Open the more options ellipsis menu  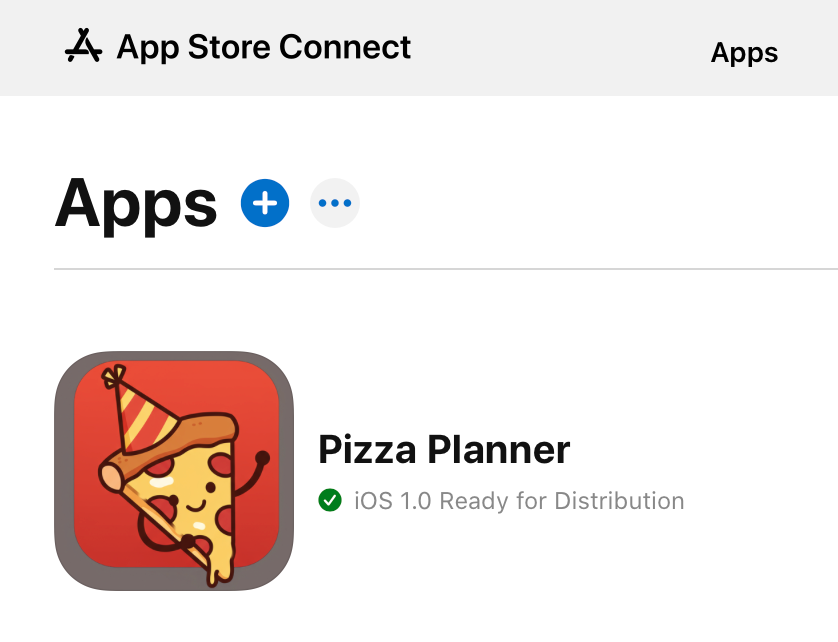click(335, 203)
